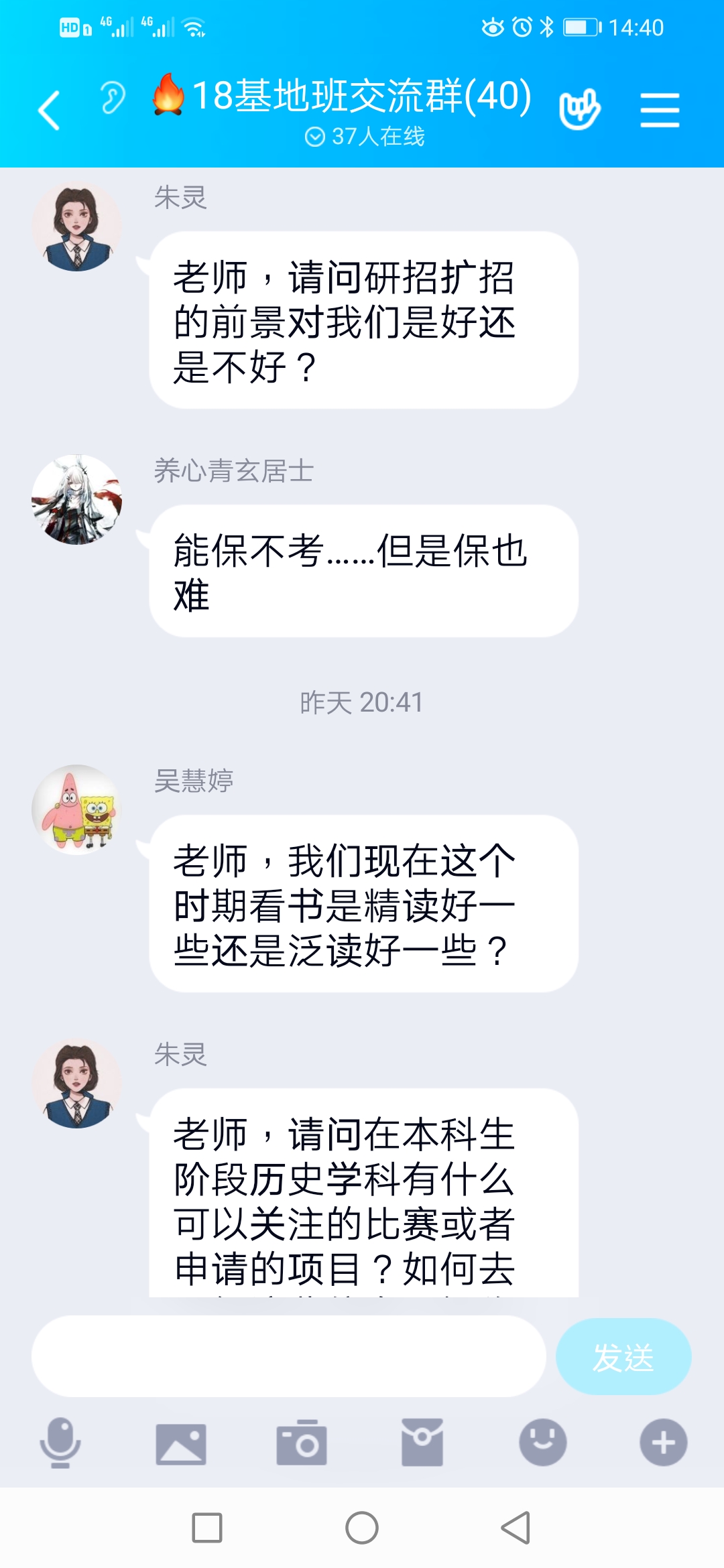Open the photo gallery picker
The height and width of the screenshot is (1568, 724).
pyautogui.click(x=181, y=1443)
